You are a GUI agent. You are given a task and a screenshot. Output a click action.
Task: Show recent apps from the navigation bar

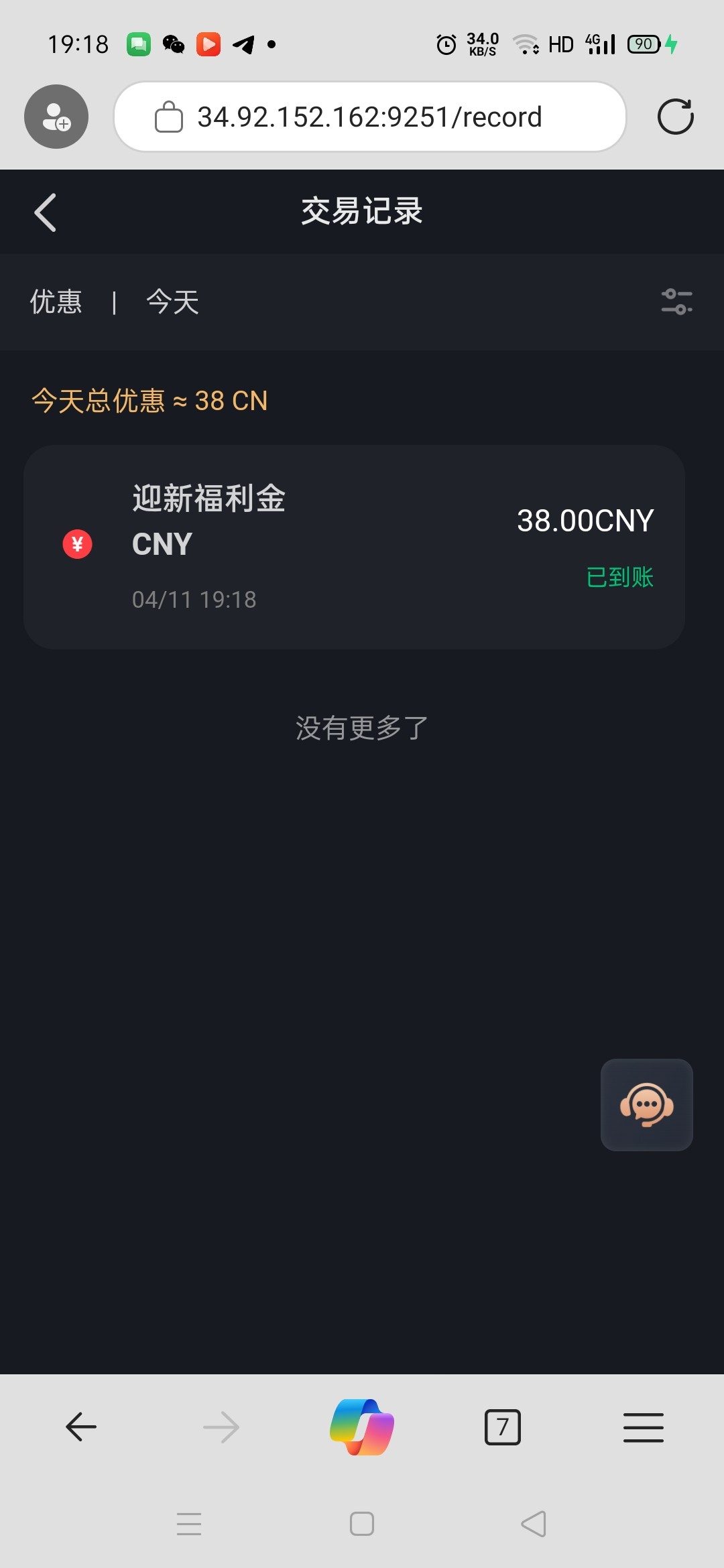tap(189, 1524)
